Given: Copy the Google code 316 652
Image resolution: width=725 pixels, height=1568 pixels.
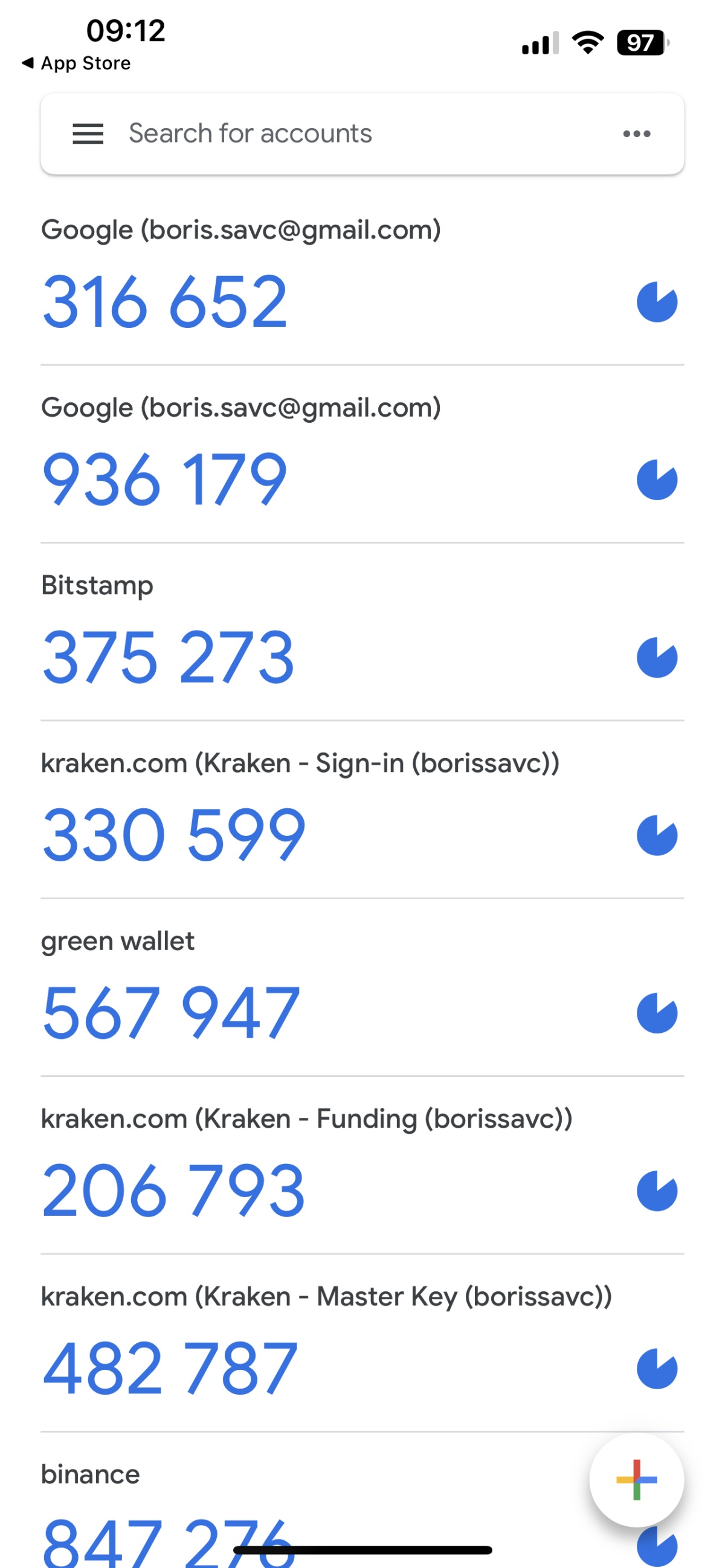Looking at the screenshot, I should click(x=165, y=301).
